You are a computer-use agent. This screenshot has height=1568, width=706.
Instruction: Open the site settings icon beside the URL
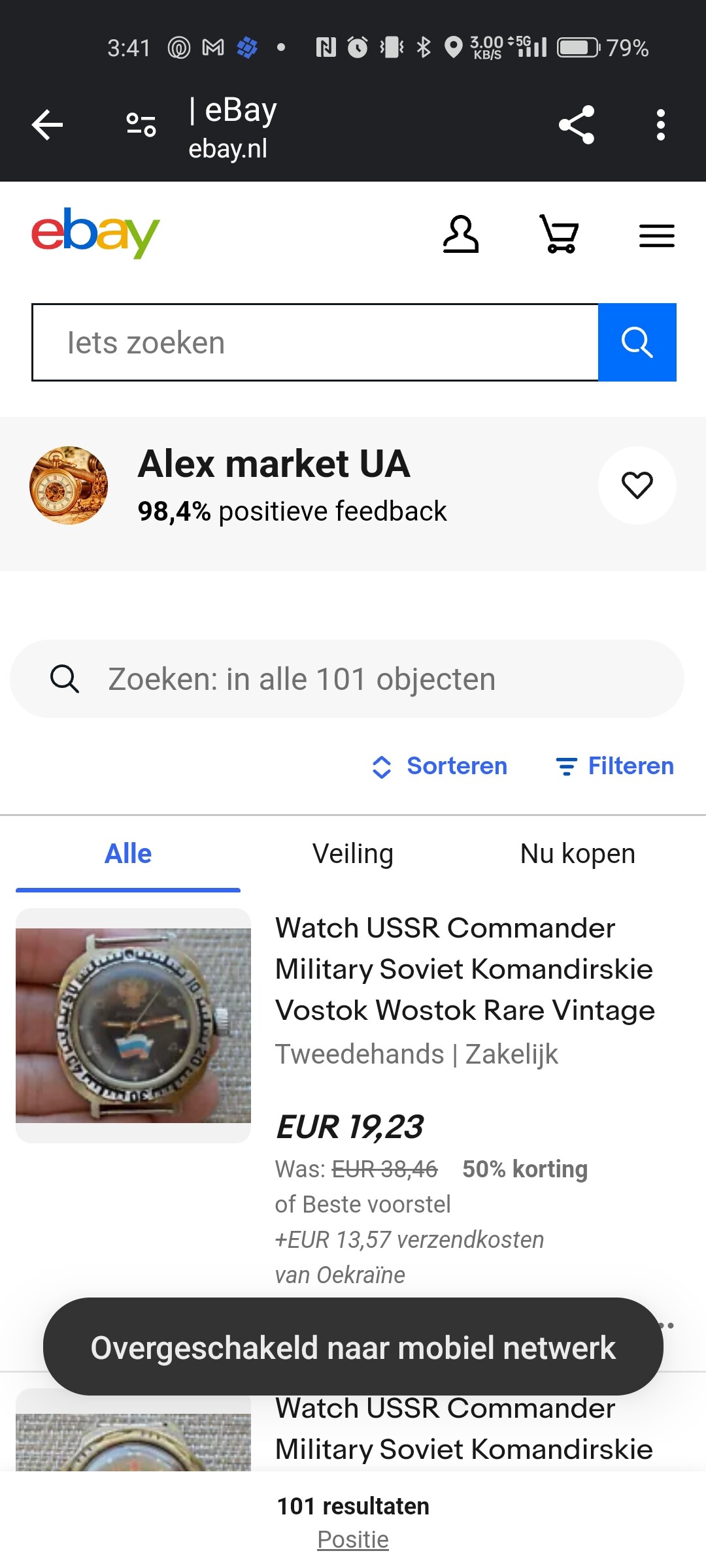click(141, 125)
